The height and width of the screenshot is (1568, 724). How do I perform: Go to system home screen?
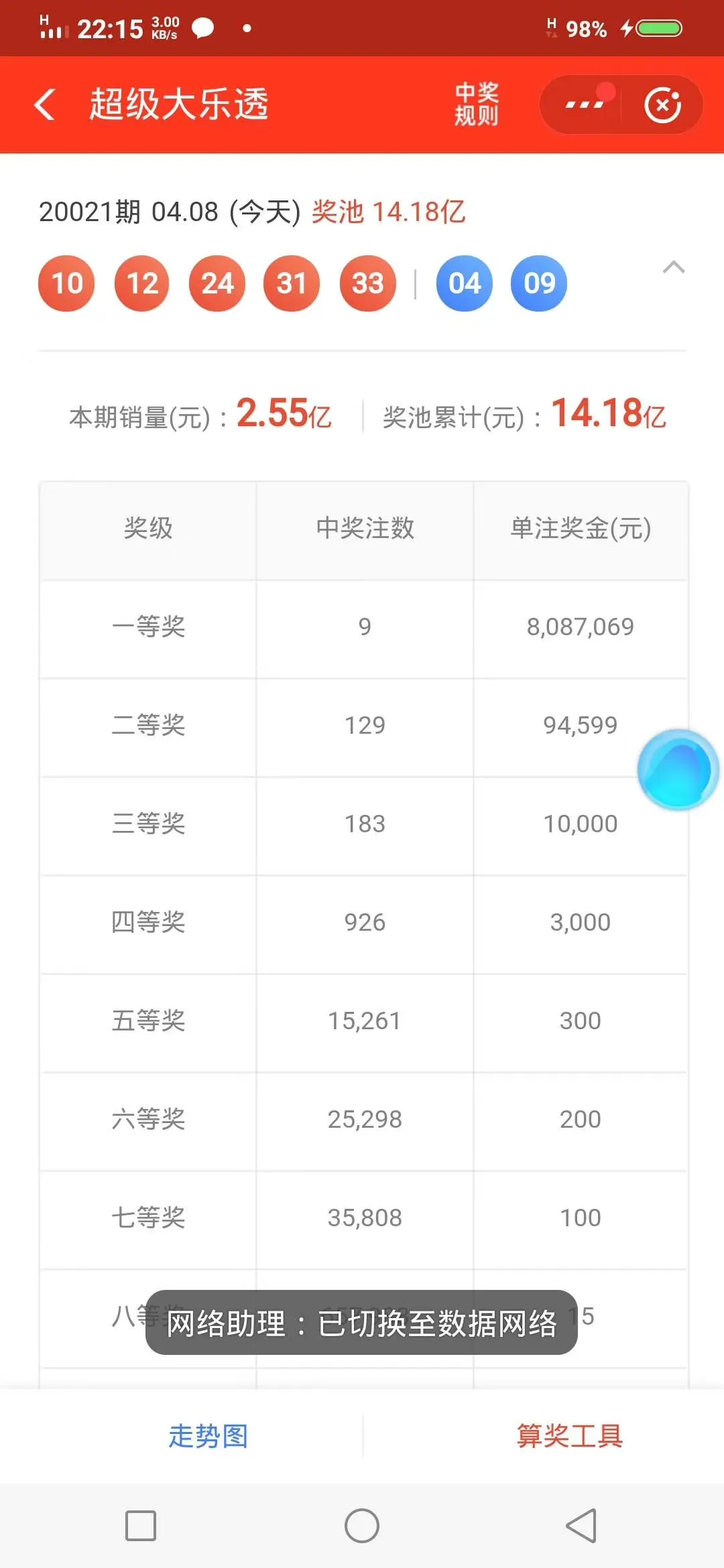point(362,1526)
